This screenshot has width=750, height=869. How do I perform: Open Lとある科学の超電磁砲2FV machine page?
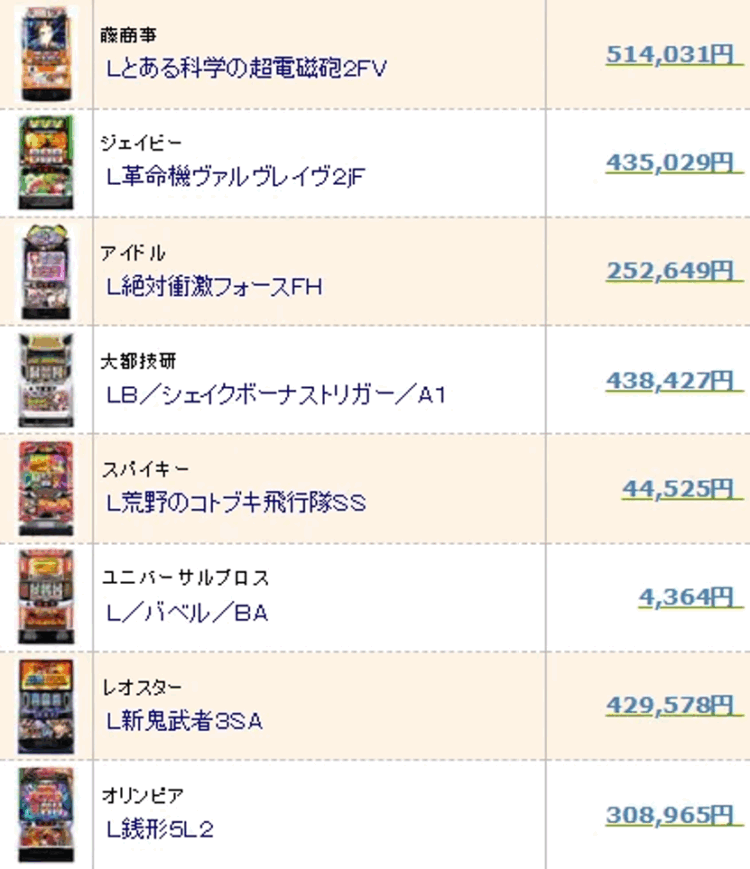click(x=246, y=69)
